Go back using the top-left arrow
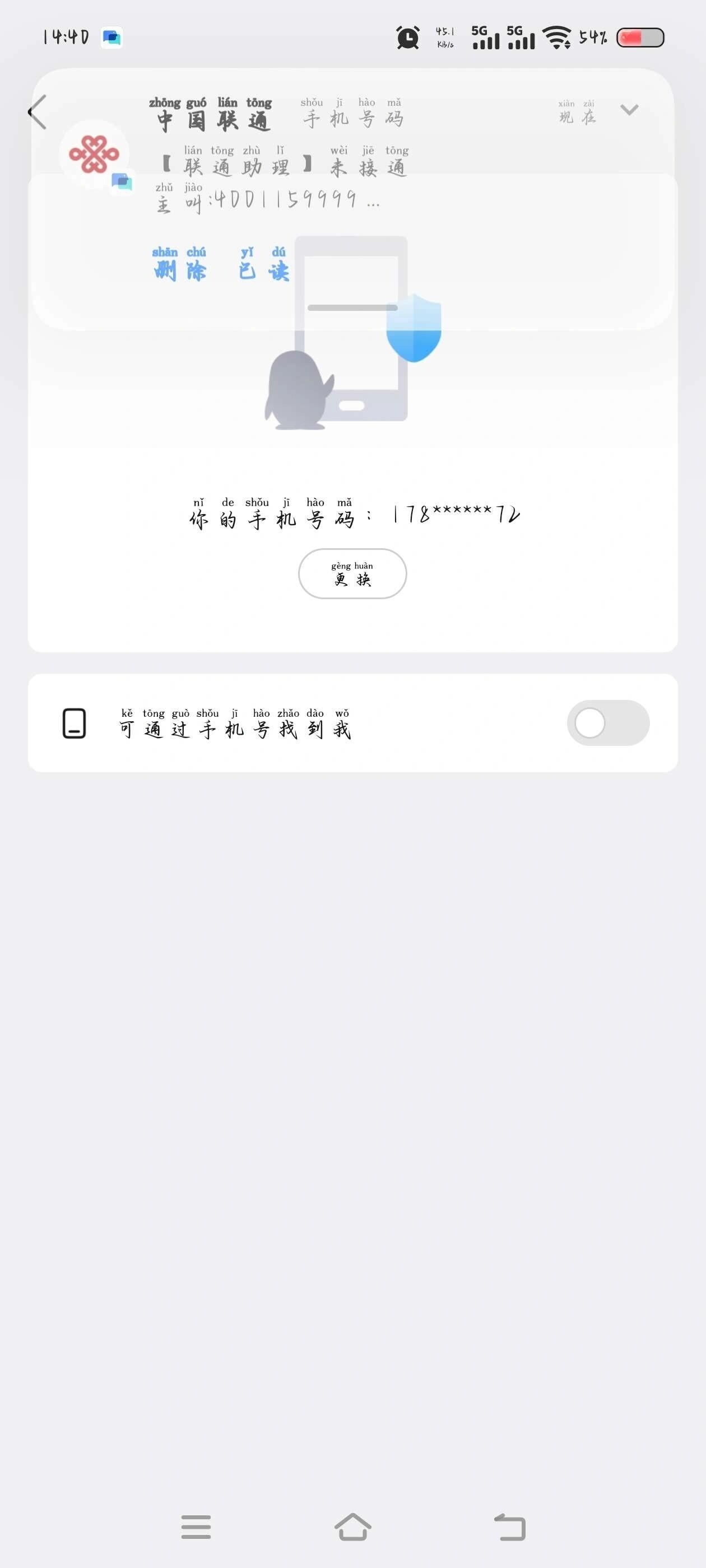The height and width of the screenshot is (1568, 706). [x=38, y=111]
